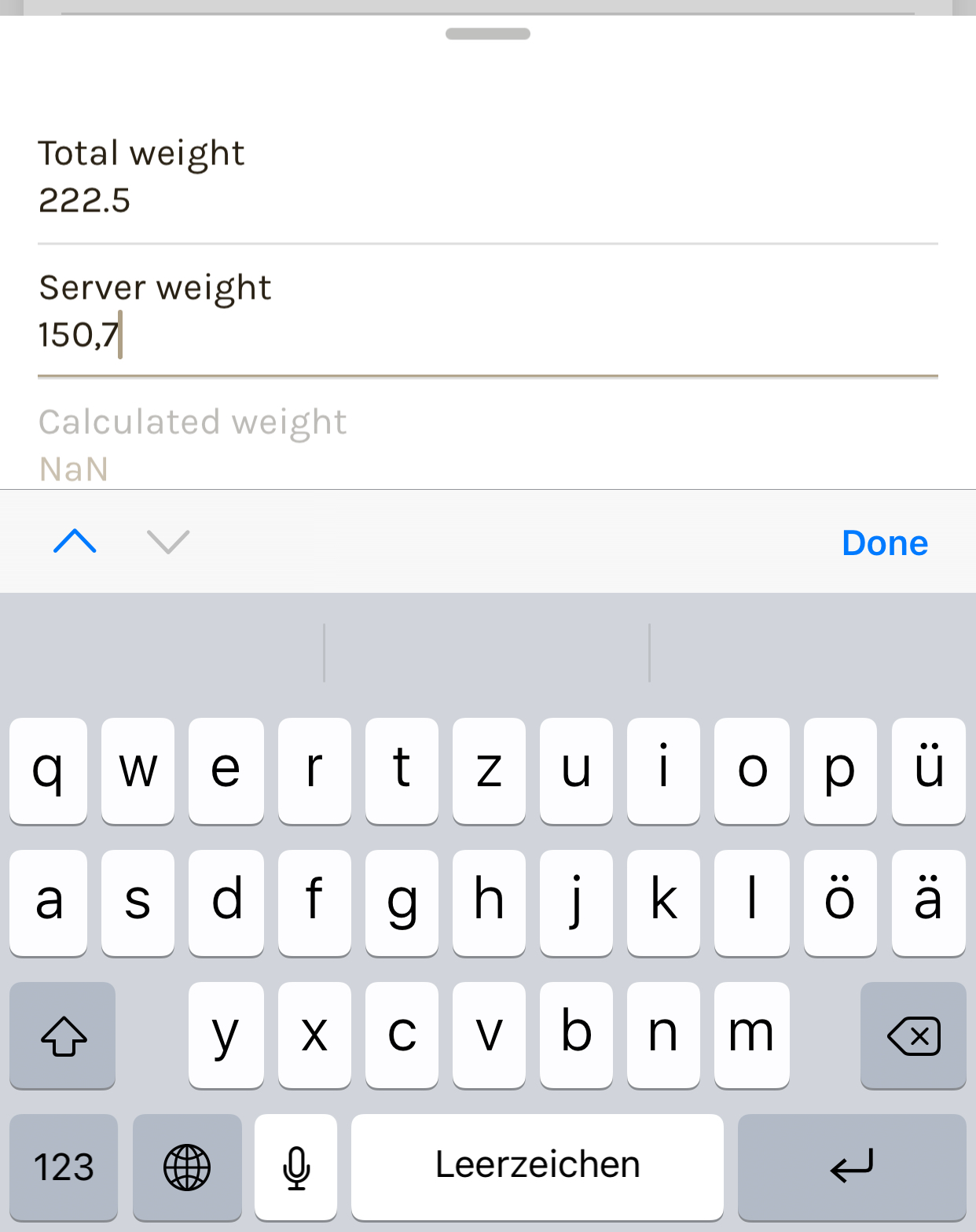Tap the 123 numbers key

(63, 1167)
